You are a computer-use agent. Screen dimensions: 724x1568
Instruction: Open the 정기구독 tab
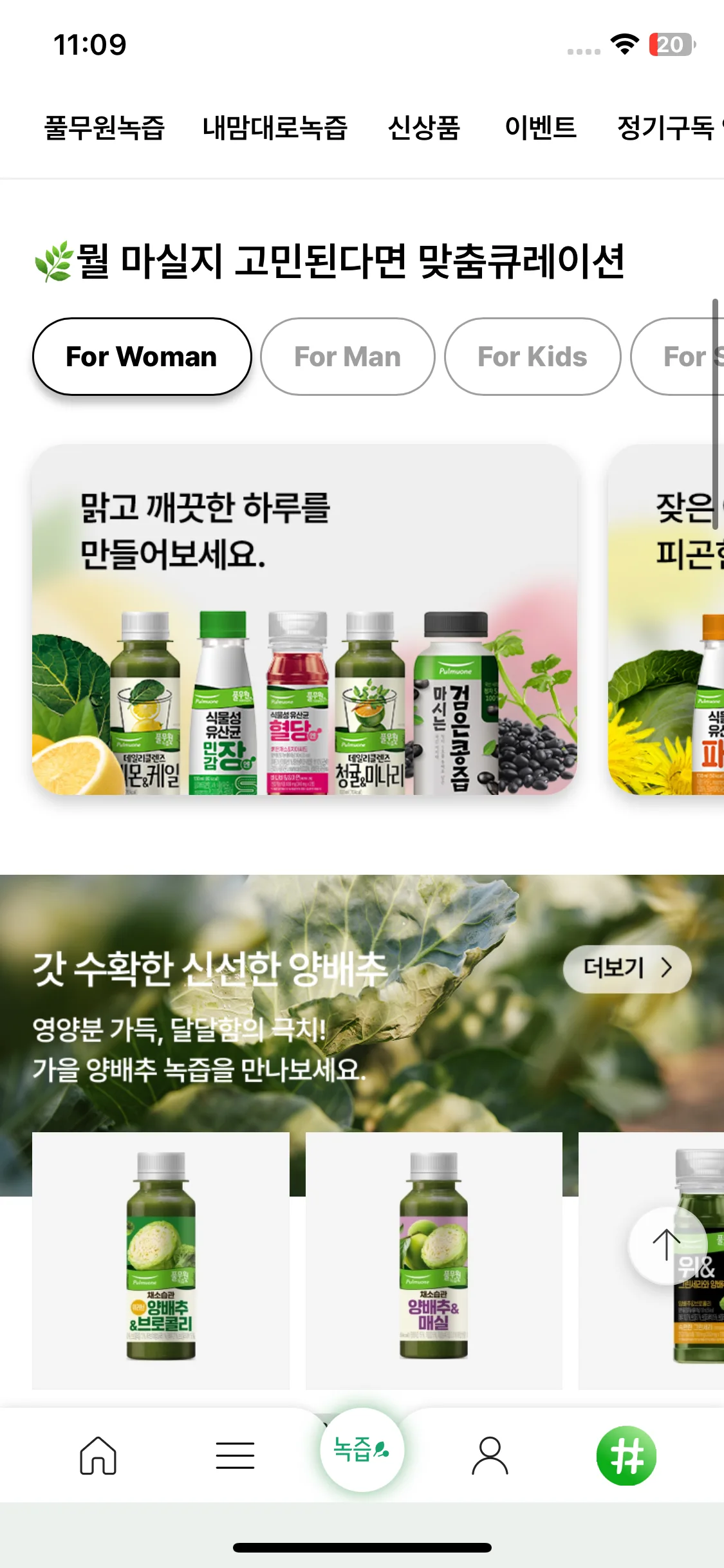(666, 127)
